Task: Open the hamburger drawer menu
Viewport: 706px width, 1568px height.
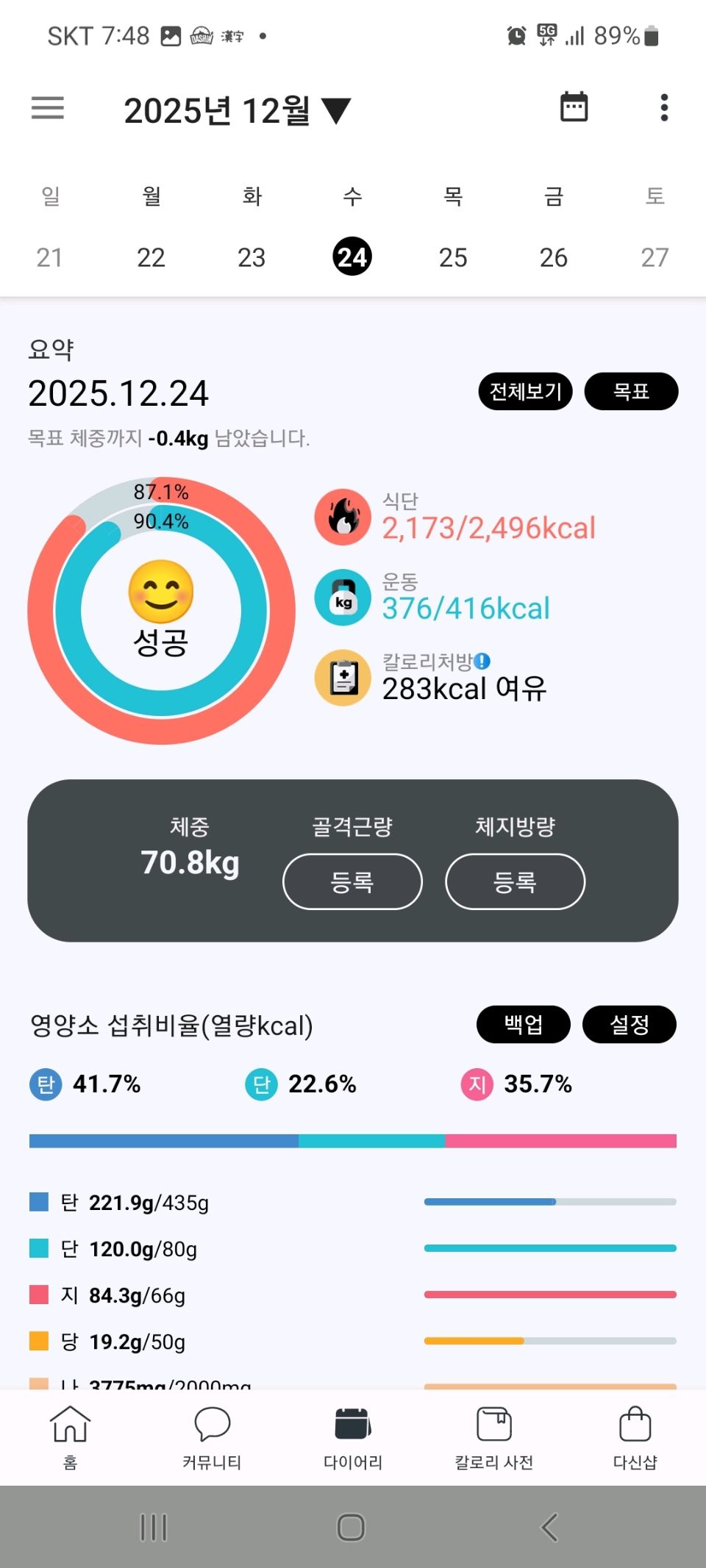Action: [x=48, y=108]
